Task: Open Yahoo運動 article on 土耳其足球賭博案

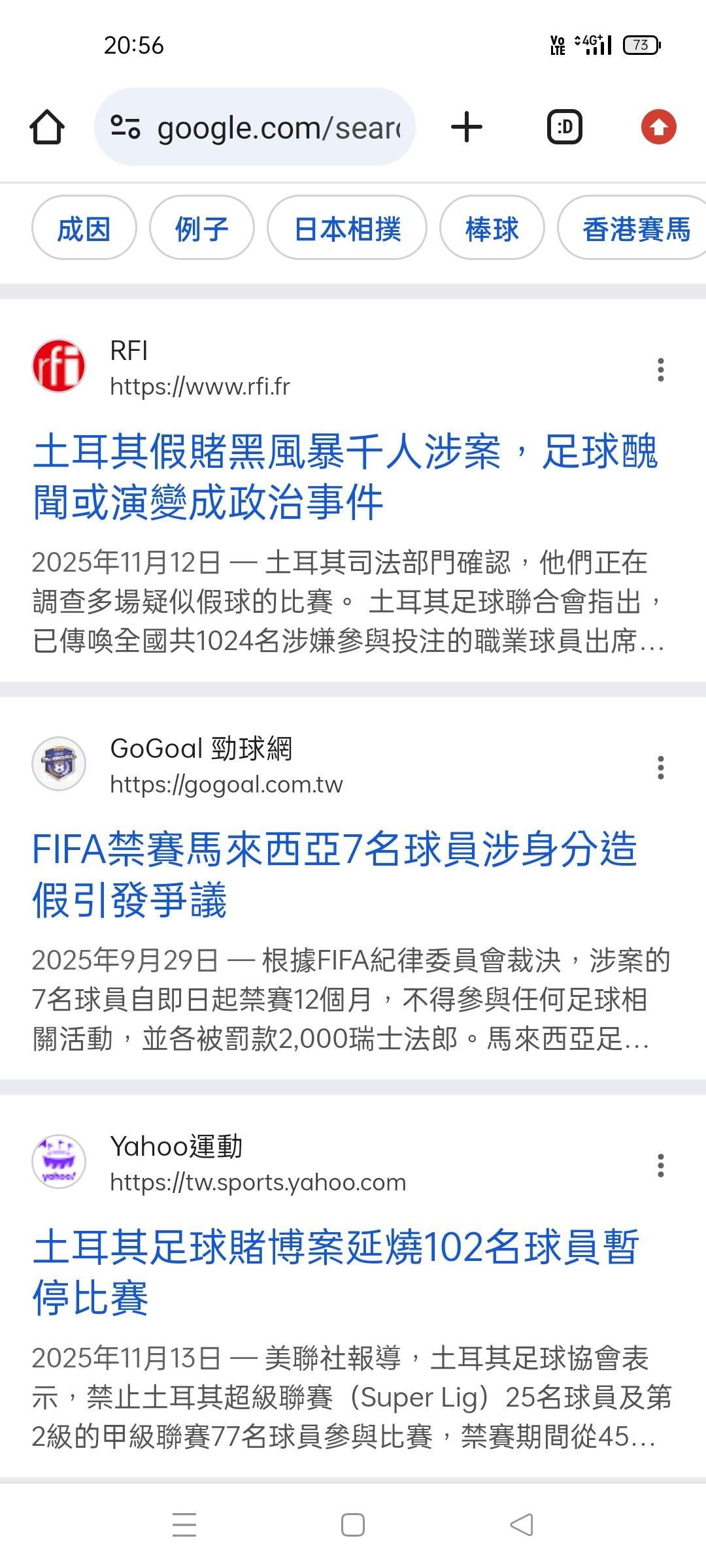Action: [335, 1271]
